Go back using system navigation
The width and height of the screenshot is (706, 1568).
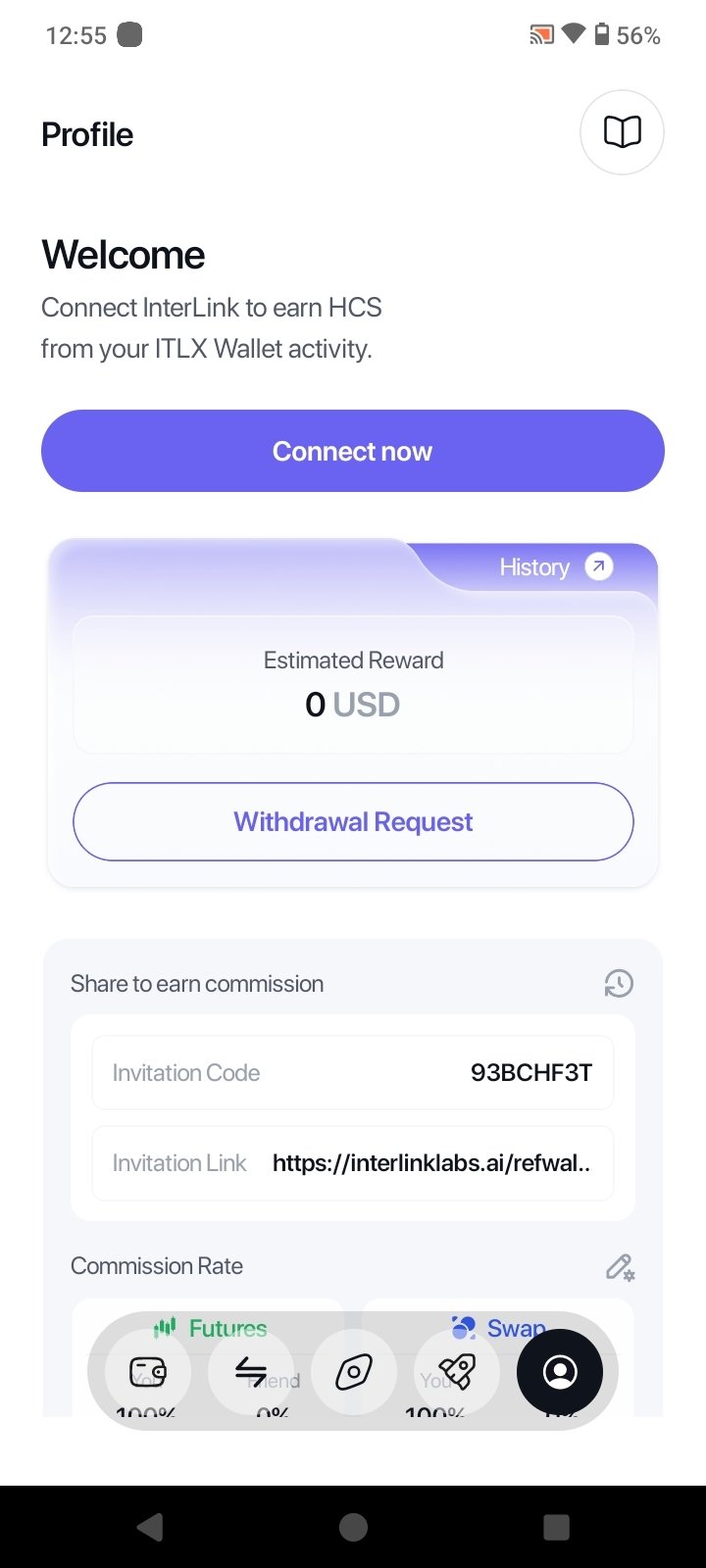click(x=150, y=1527)
